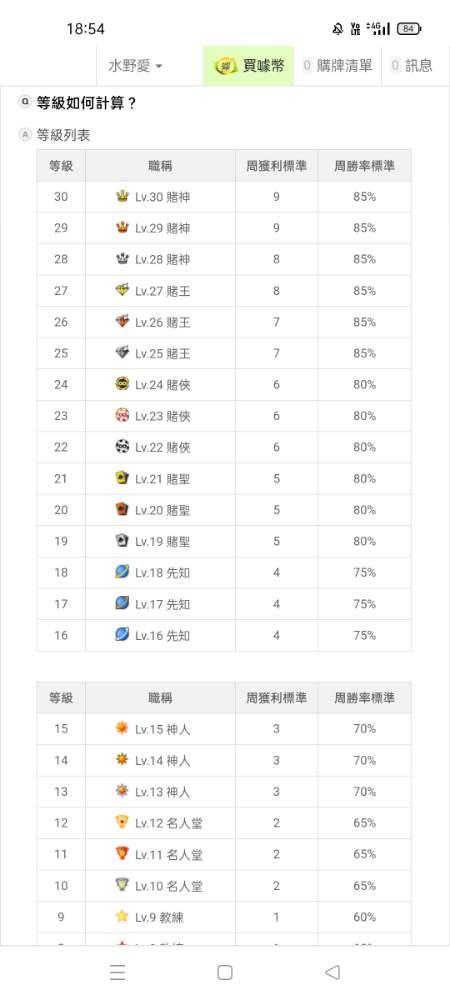Open the recent apps menu
Image resolution: width=450 pixels, height=1000 pixels.
117,972
